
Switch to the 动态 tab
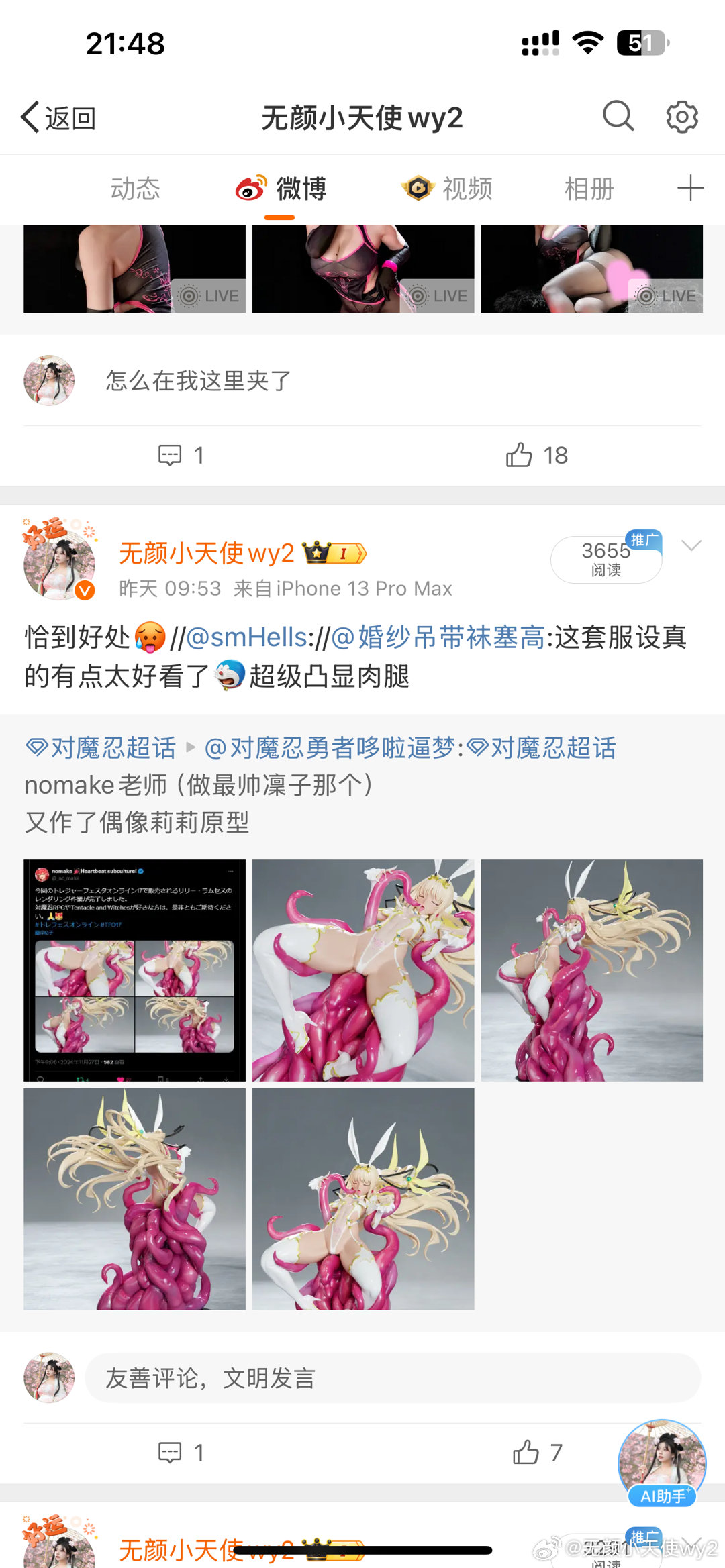pos(136,189)
